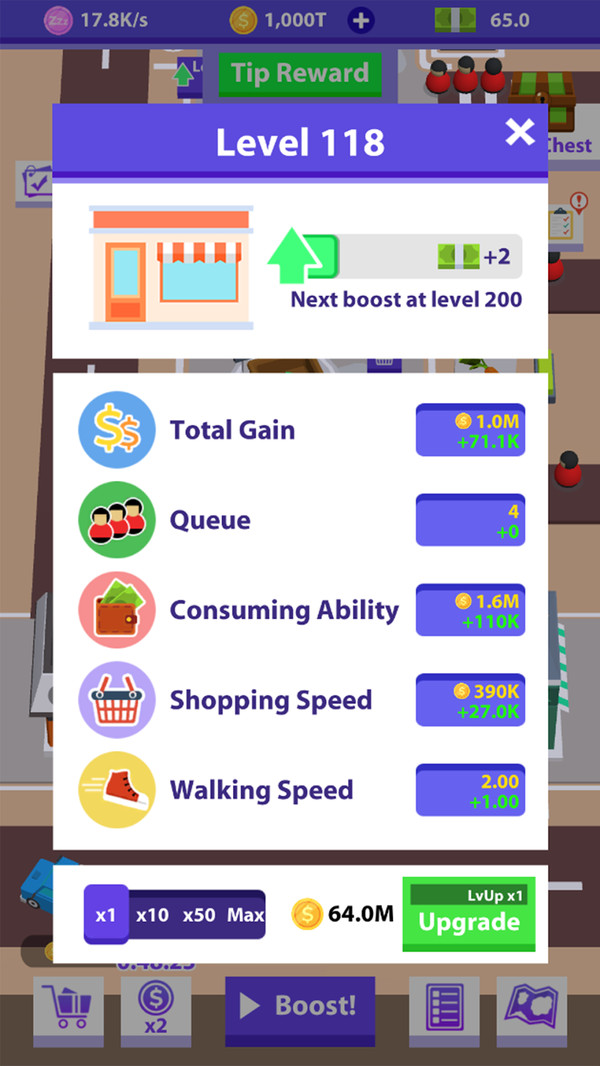This screenshot has height=1066, width=600.
Task: Choose the Max upgrade multiplier
Action: tap(245, 914)
